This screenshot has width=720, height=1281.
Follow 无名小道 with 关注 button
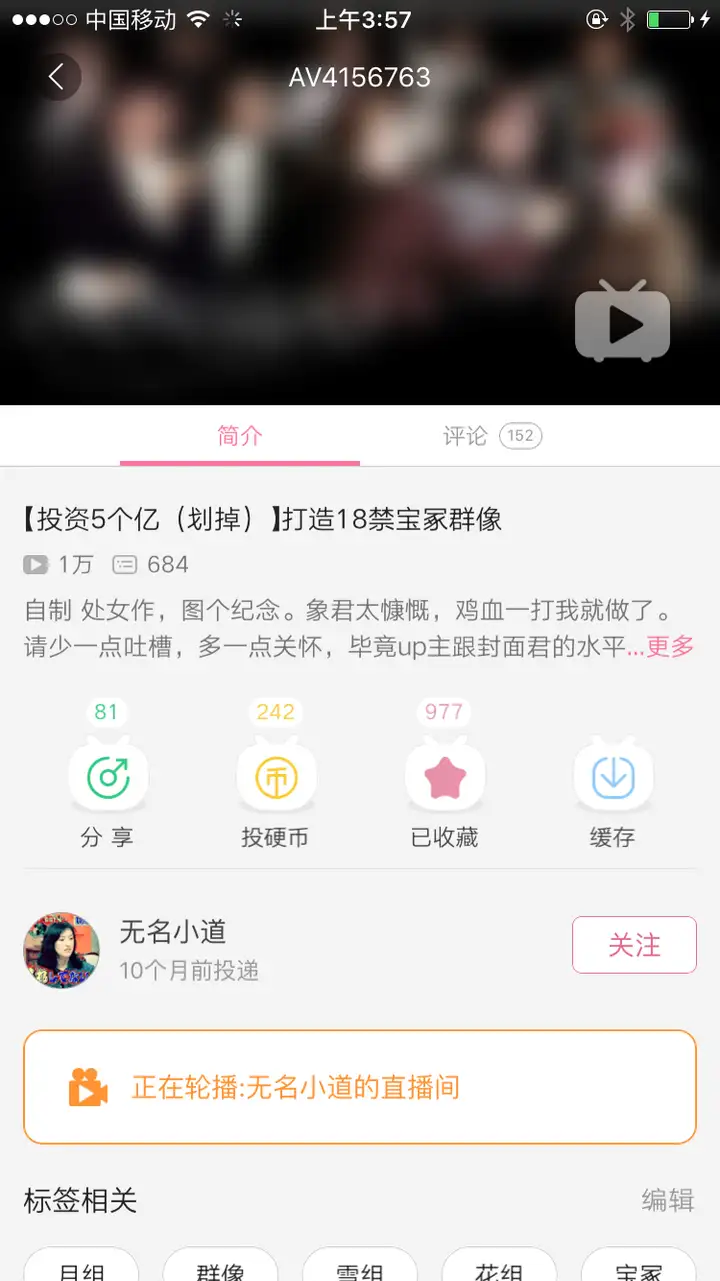[x=634, y=945]
